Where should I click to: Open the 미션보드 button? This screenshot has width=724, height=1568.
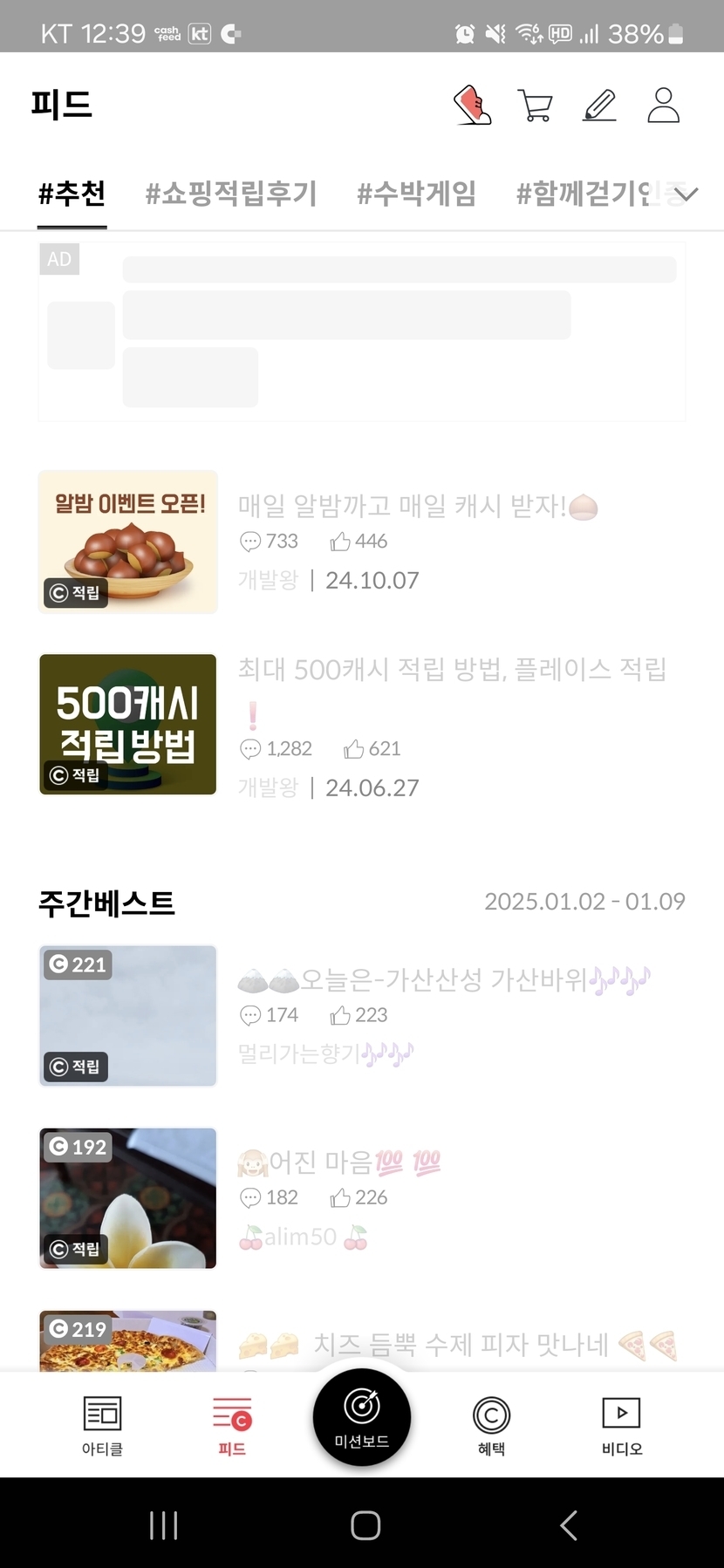point(362,1418)
